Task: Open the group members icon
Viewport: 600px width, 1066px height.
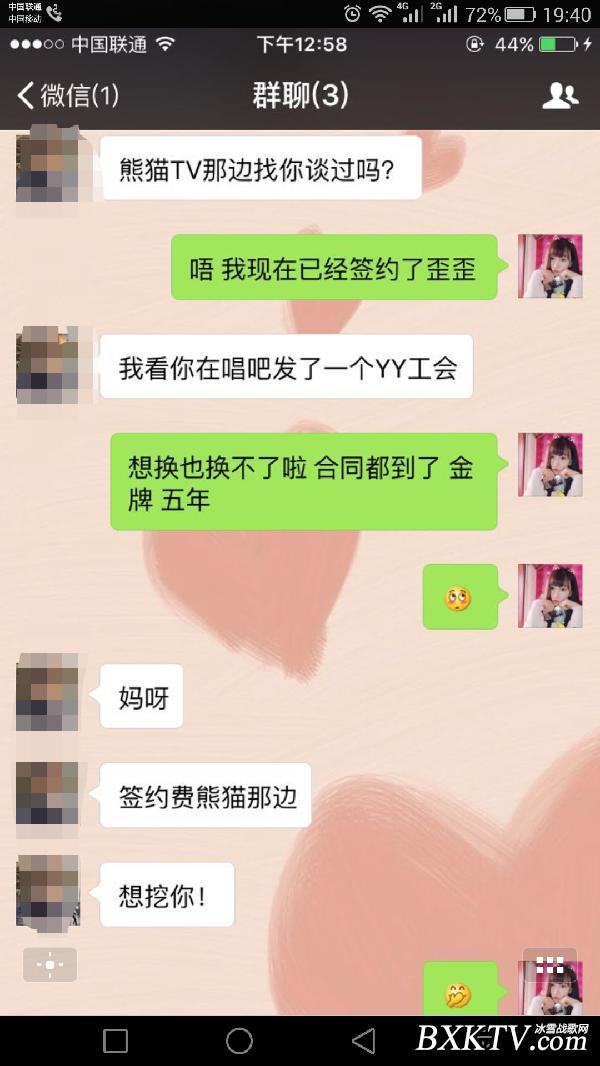Action: 560,96
